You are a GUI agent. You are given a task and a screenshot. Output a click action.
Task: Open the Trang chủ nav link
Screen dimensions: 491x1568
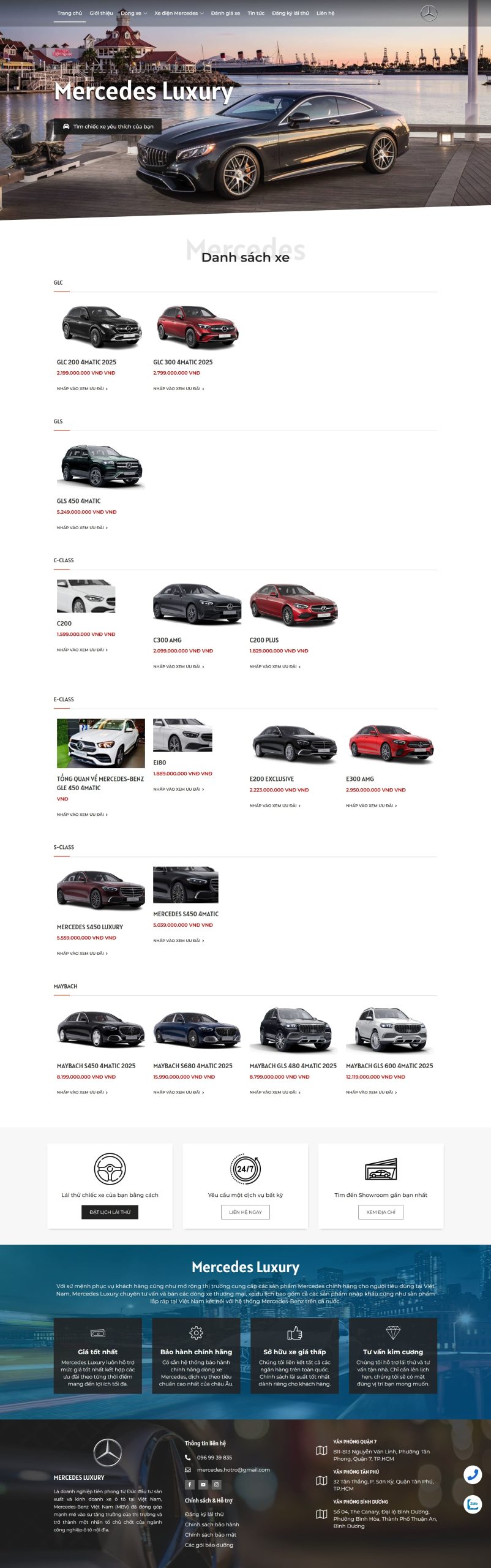69,13
